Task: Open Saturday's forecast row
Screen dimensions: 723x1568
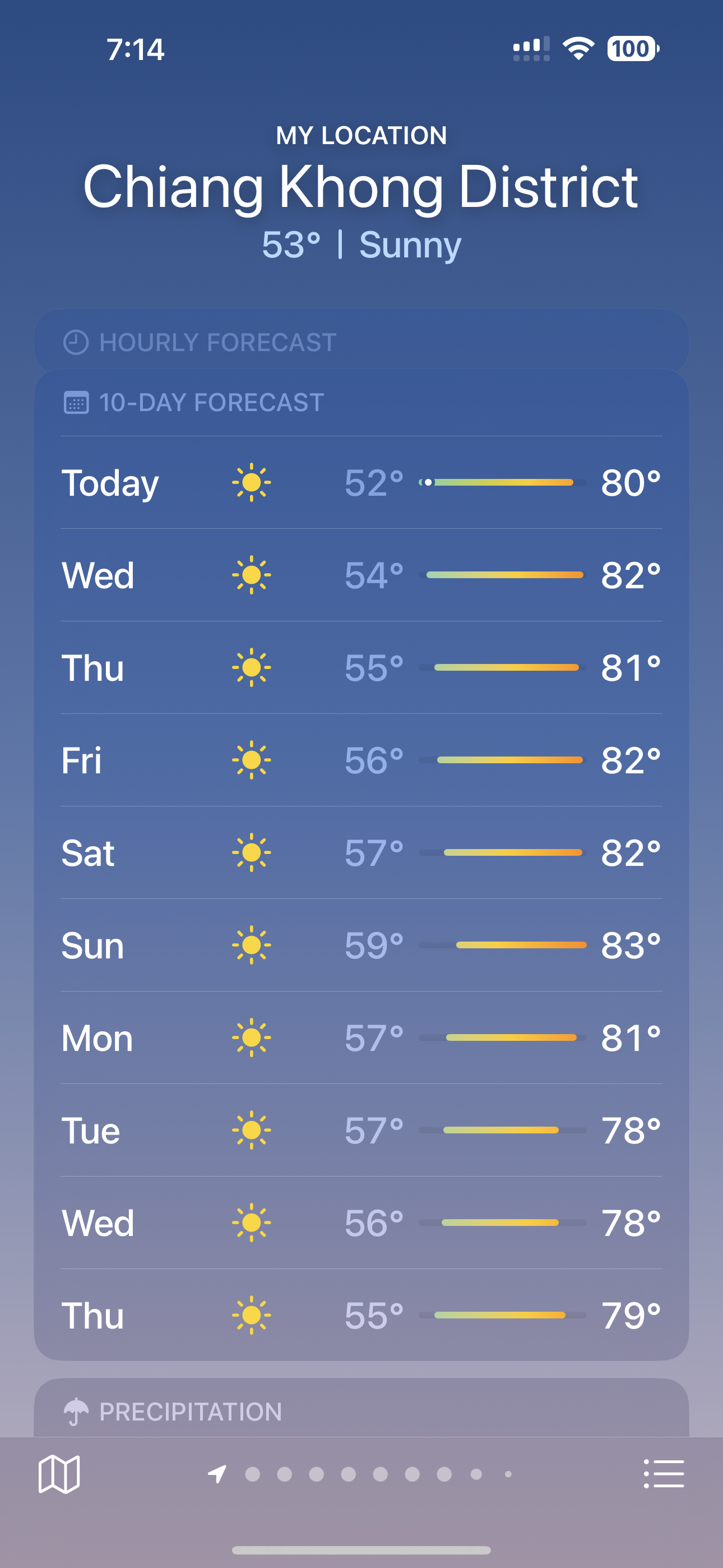Action: coord(361,853)
